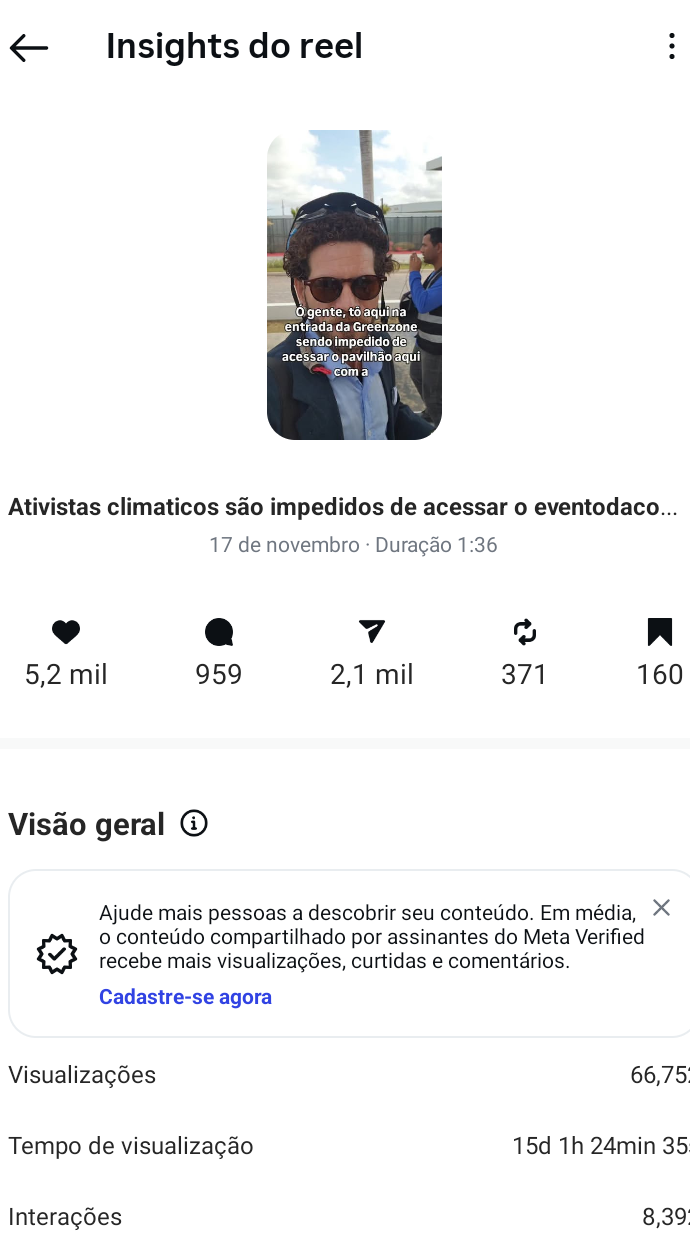This screenshot has width=690, height=1233.
Task: Go back from reel insights
Action: click(x=29, y=47)
